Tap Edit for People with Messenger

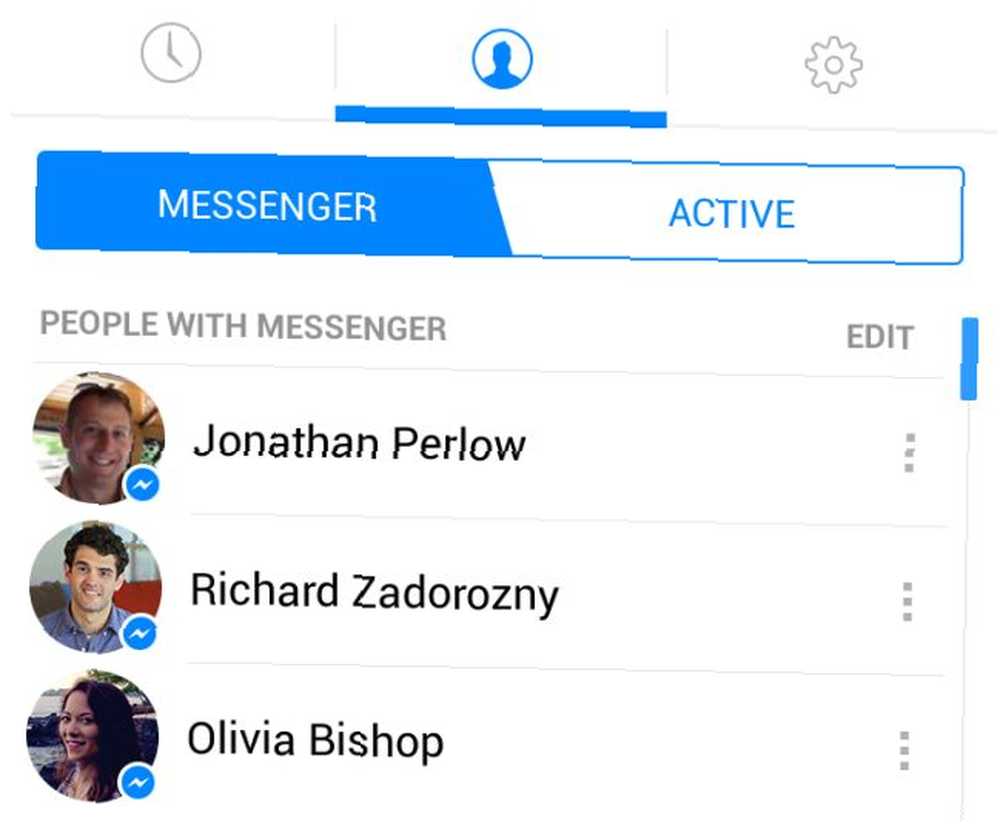[x=879, y=337]
